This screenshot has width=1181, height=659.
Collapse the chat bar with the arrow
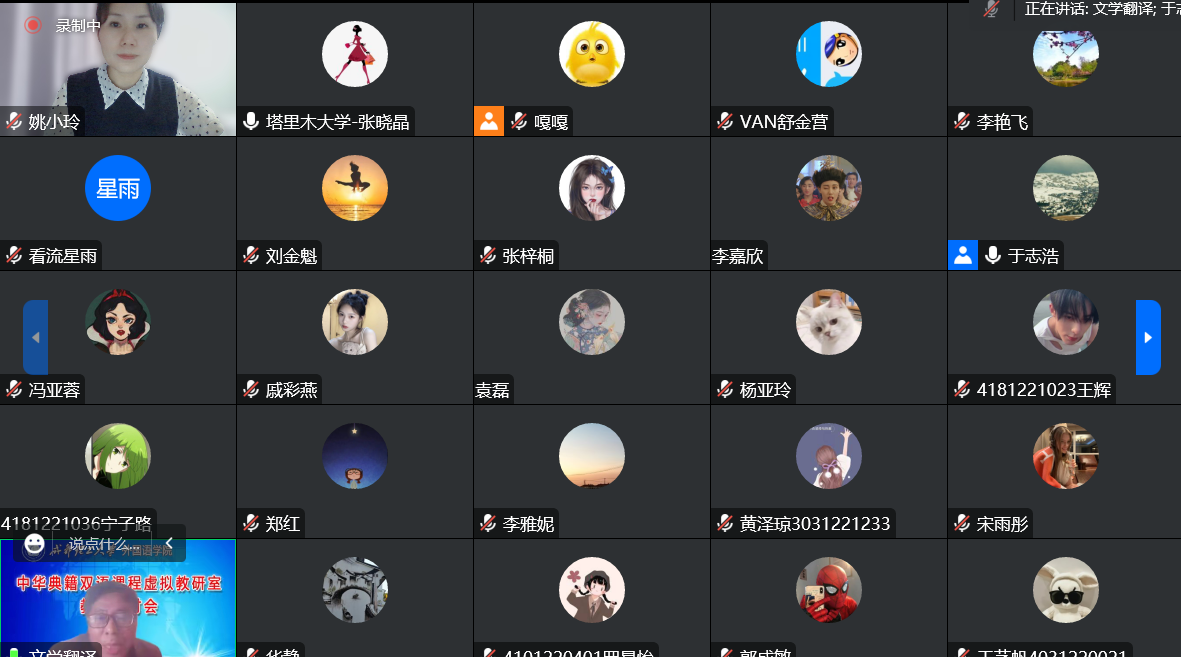click(x=169, y=544)
